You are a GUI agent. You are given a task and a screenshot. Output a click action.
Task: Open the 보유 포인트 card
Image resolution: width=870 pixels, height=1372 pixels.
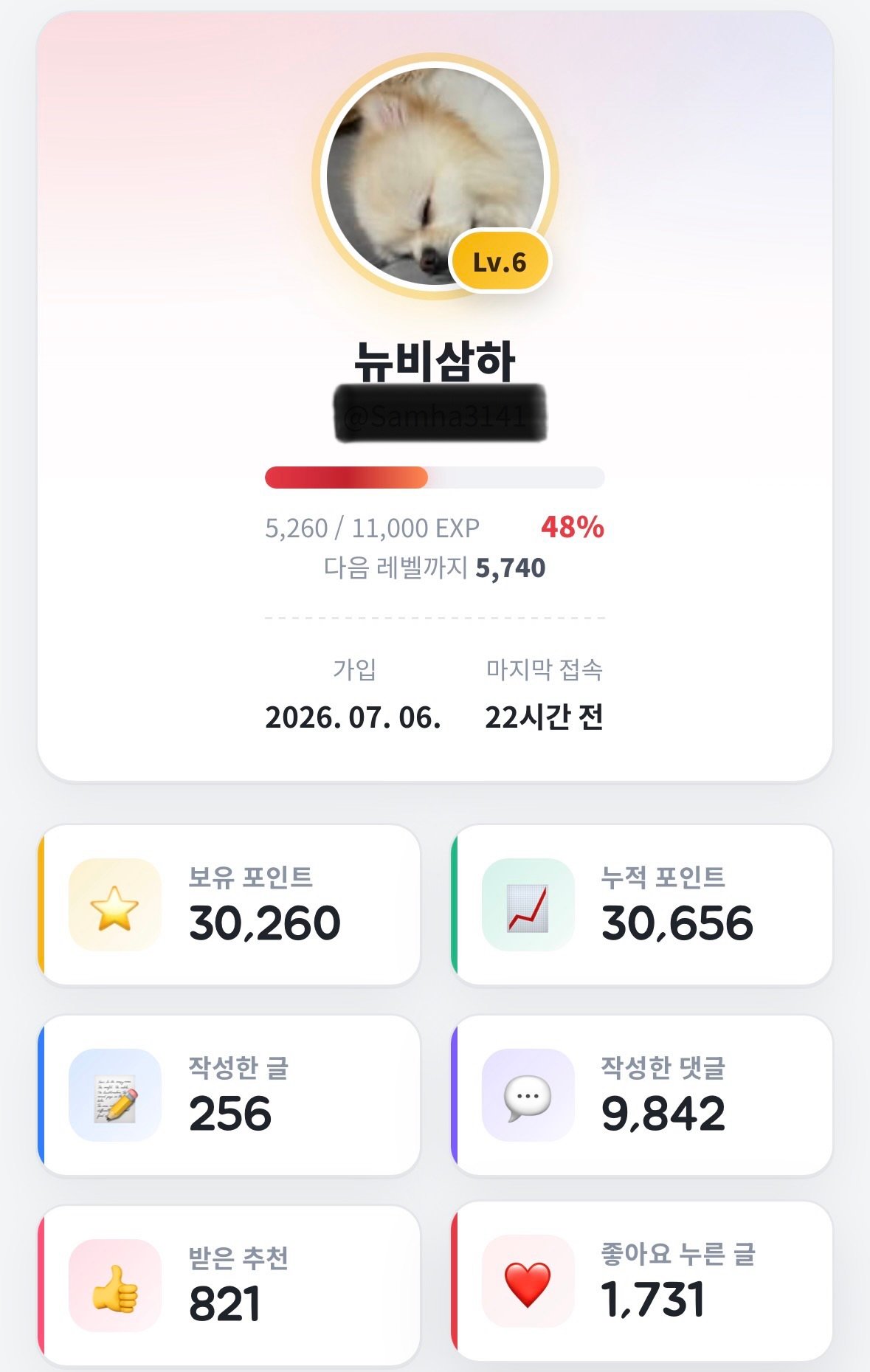tap(229, 905)
